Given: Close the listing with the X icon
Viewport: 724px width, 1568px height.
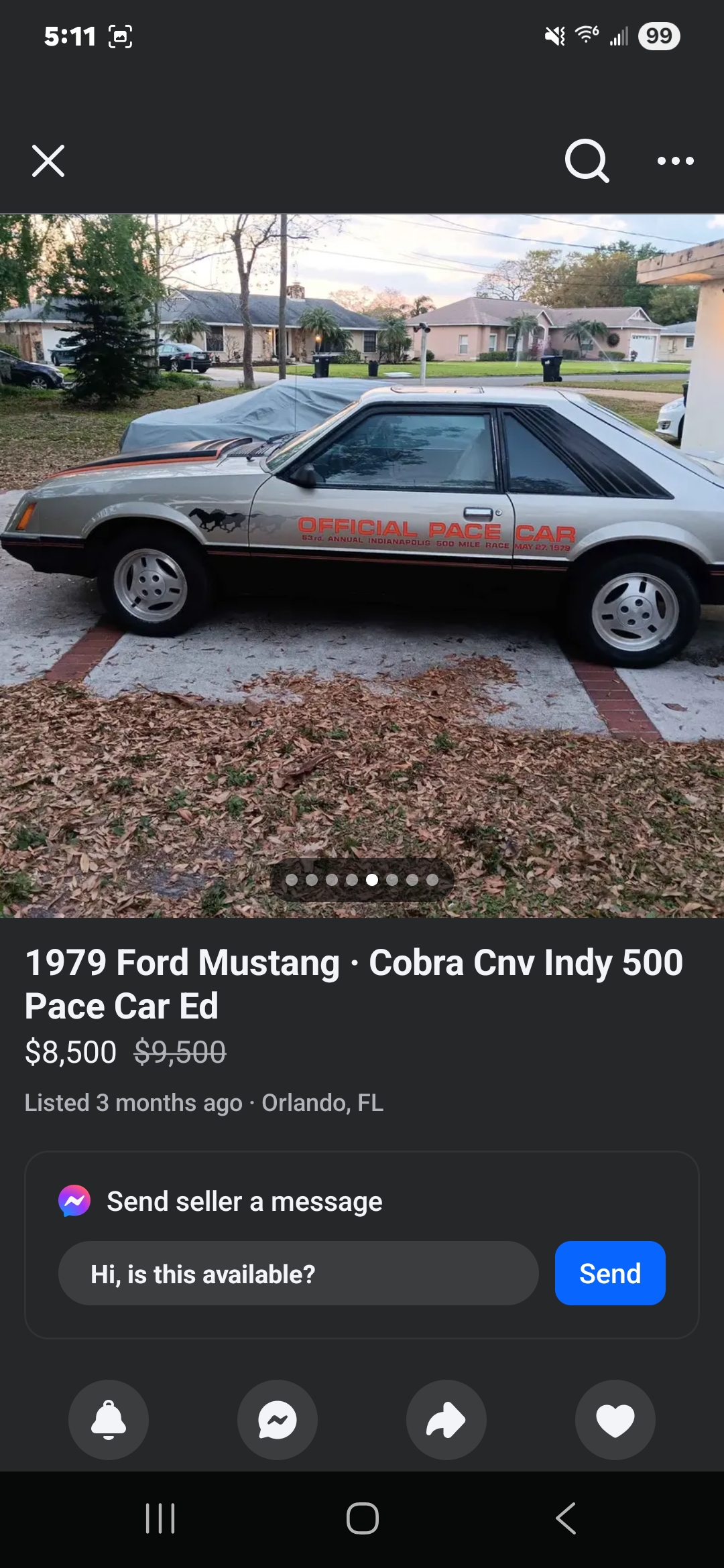Looking at the screenshot, I should click(x=48, y=161).
